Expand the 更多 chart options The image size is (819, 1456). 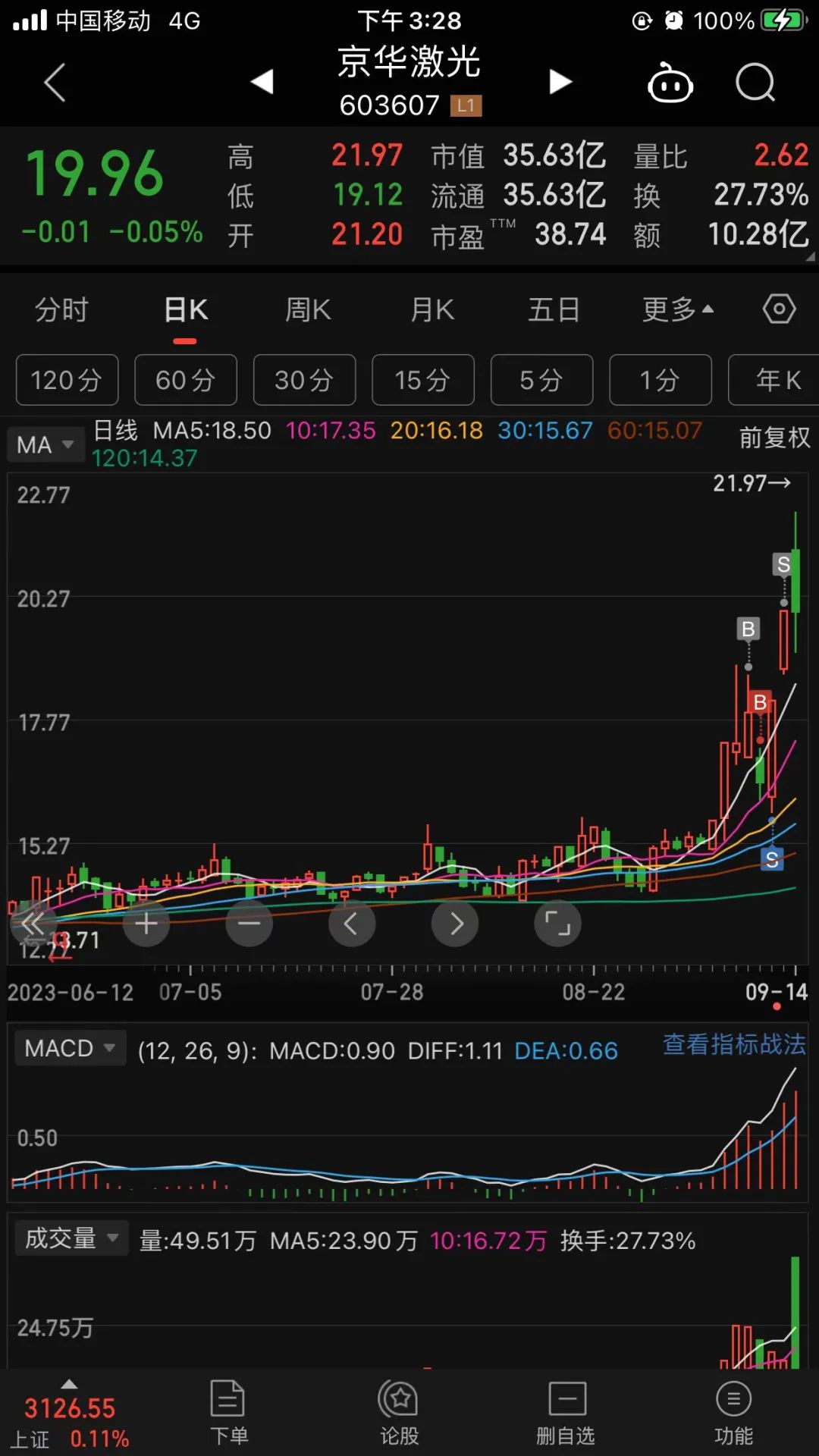677,310
